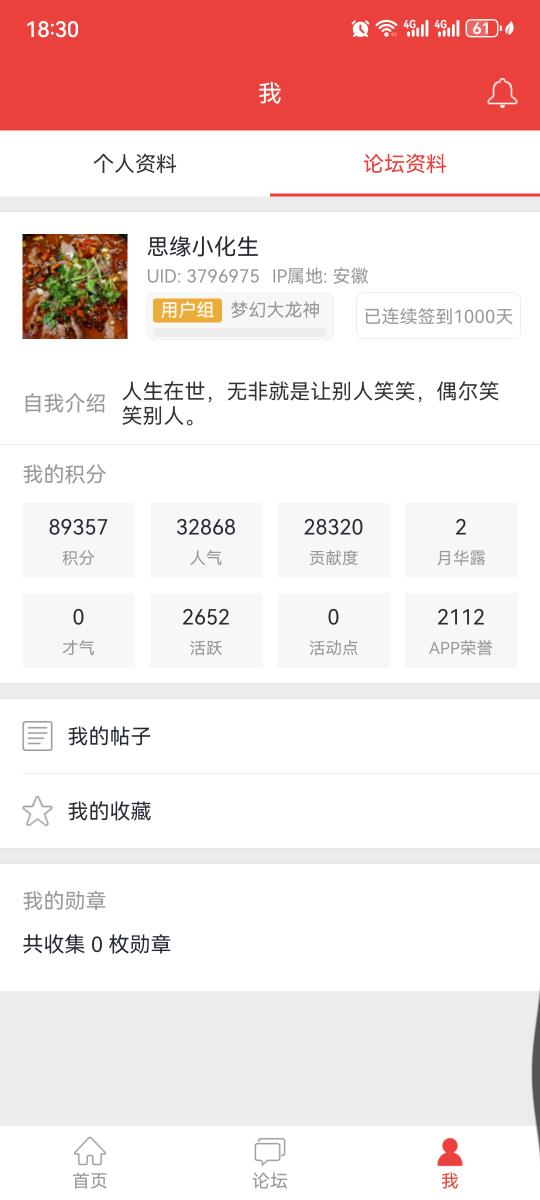Switch to the 个人资料 tab

[135, 164]
